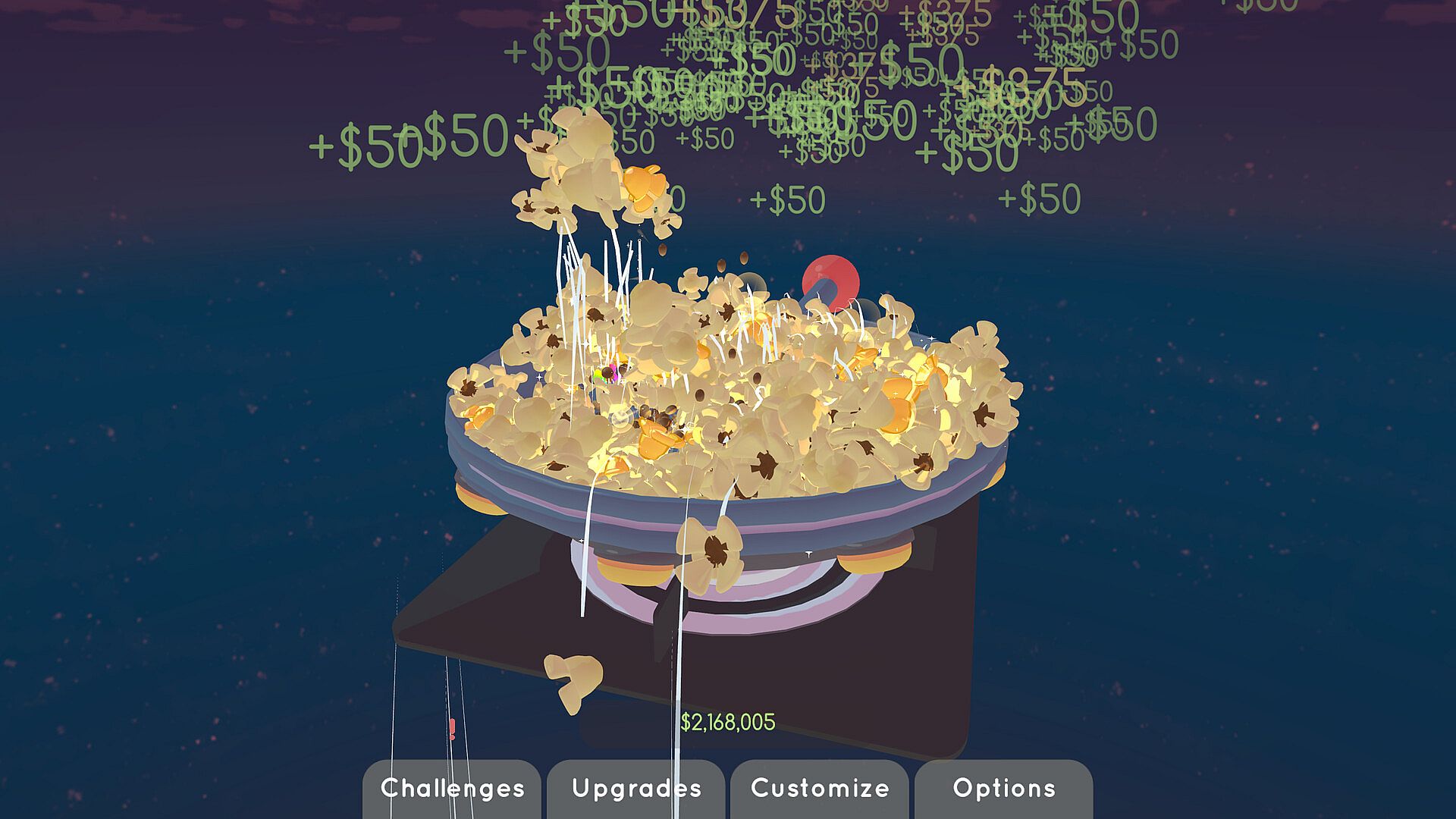Open the Upgrades menu
The height and width of the screenshot is (819, 1456).
point(636,789)
